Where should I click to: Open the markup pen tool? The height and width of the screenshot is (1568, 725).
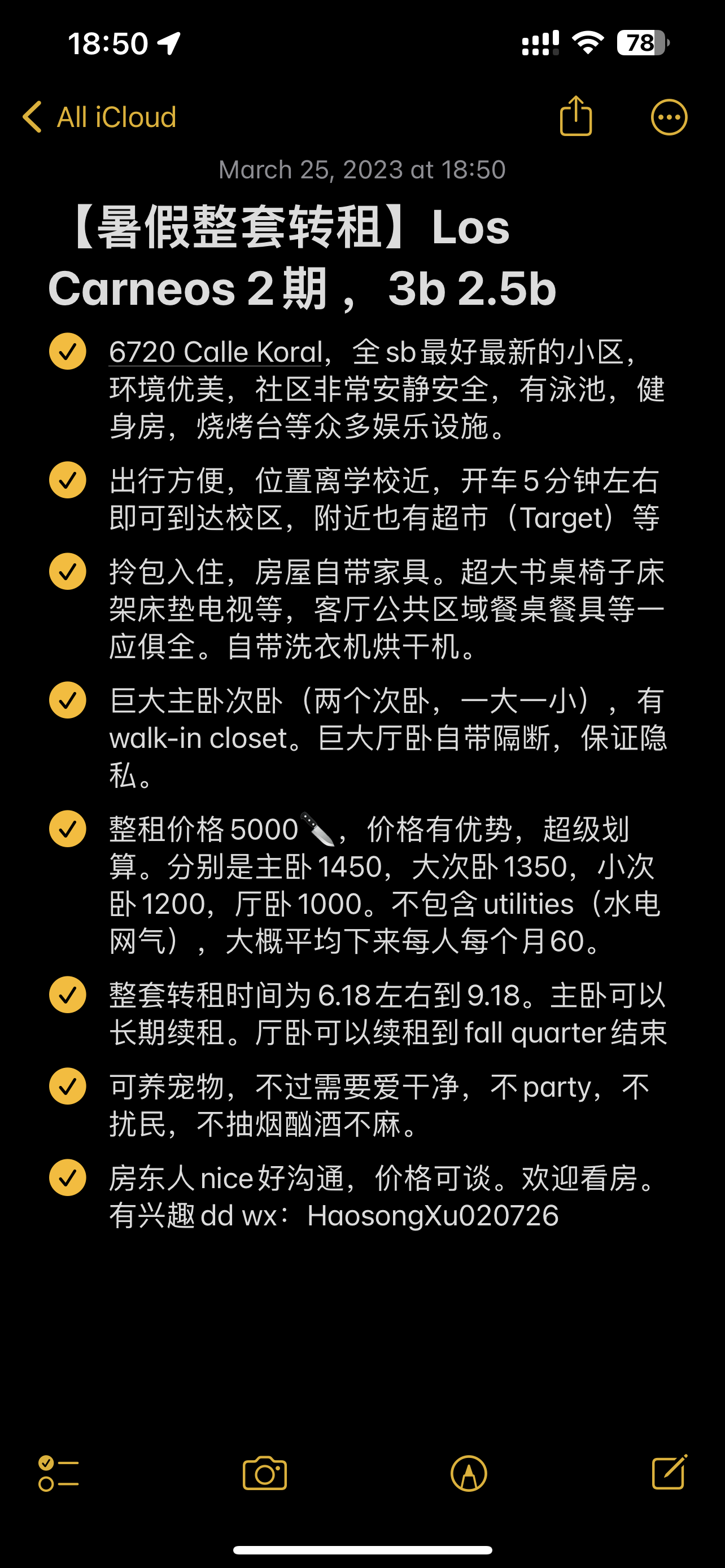coord(468,1474)
